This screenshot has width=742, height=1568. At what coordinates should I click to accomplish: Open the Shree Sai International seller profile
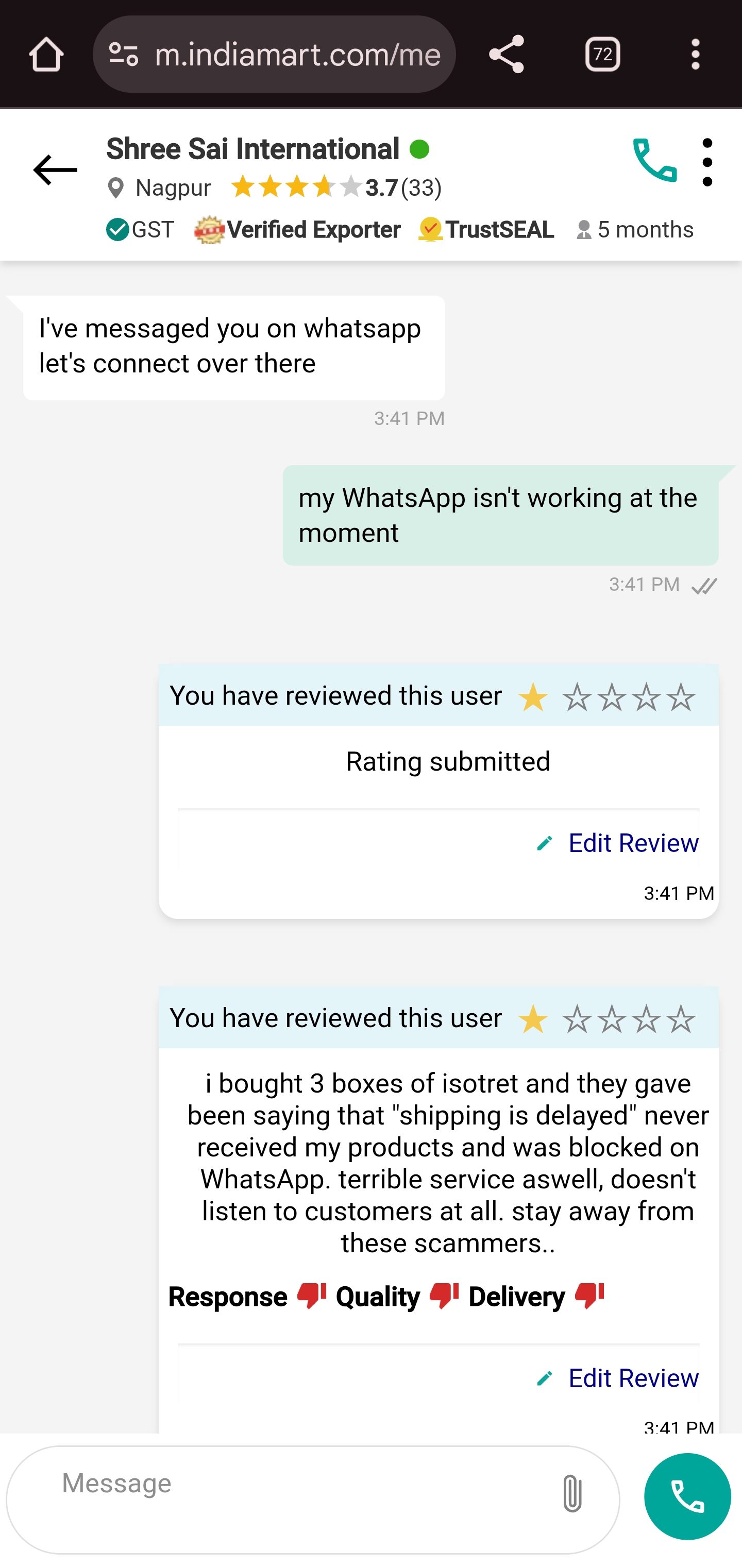point(252,150)
